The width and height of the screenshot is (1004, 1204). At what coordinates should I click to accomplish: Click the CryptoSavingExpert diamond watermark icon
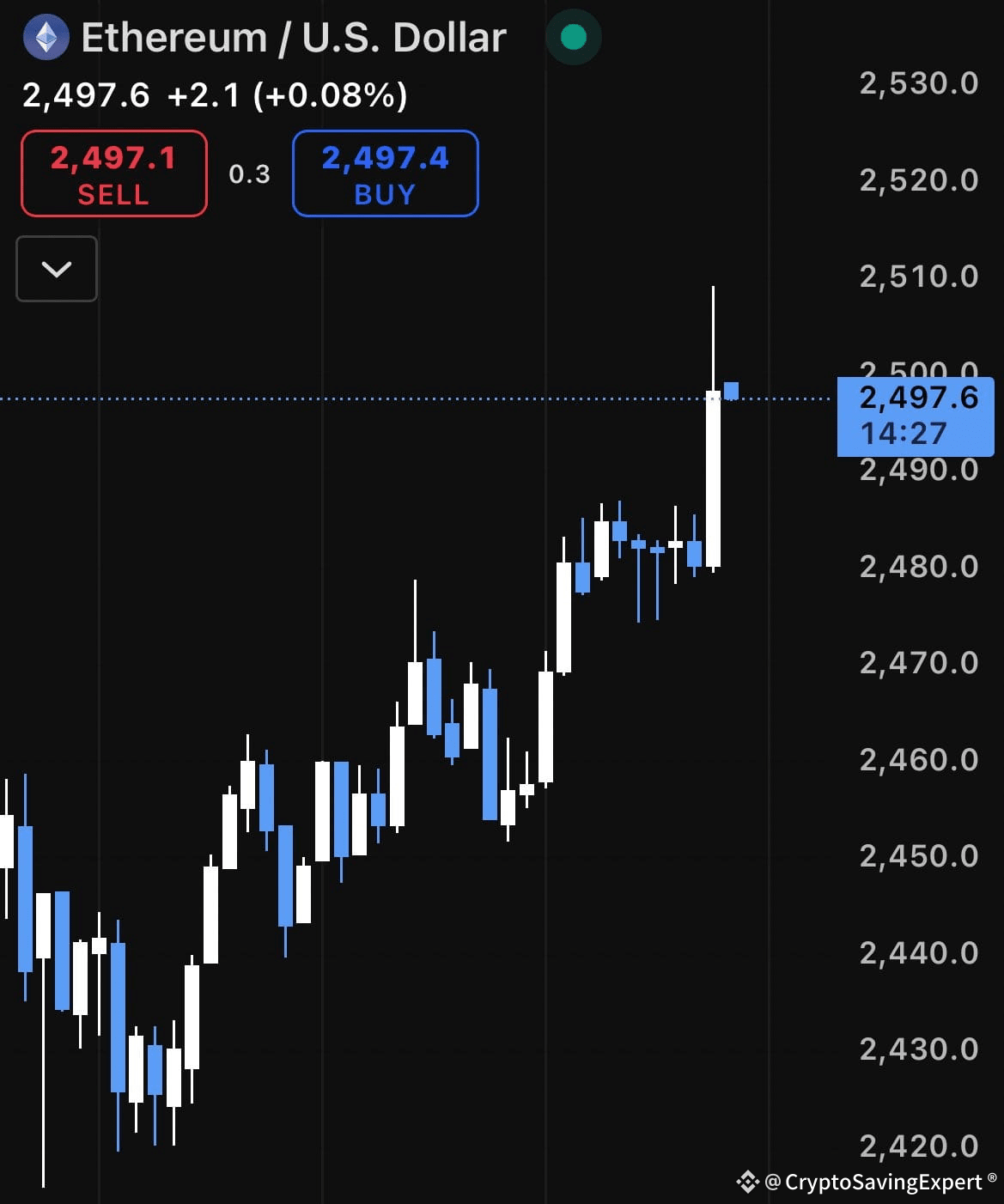click(749, 1183)
